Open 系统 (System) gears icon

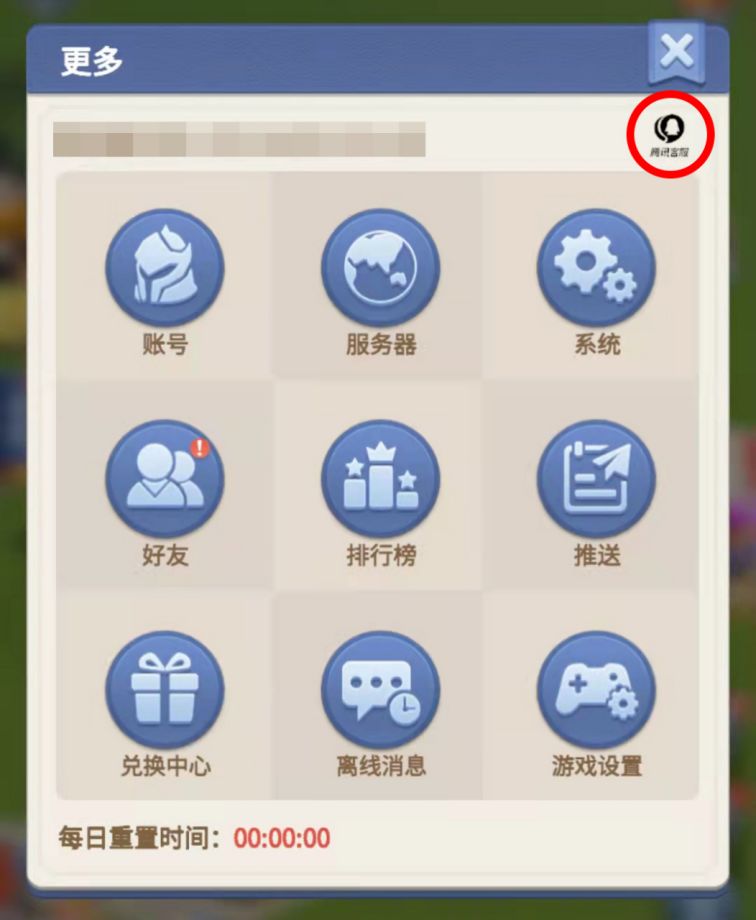(596, 265)
